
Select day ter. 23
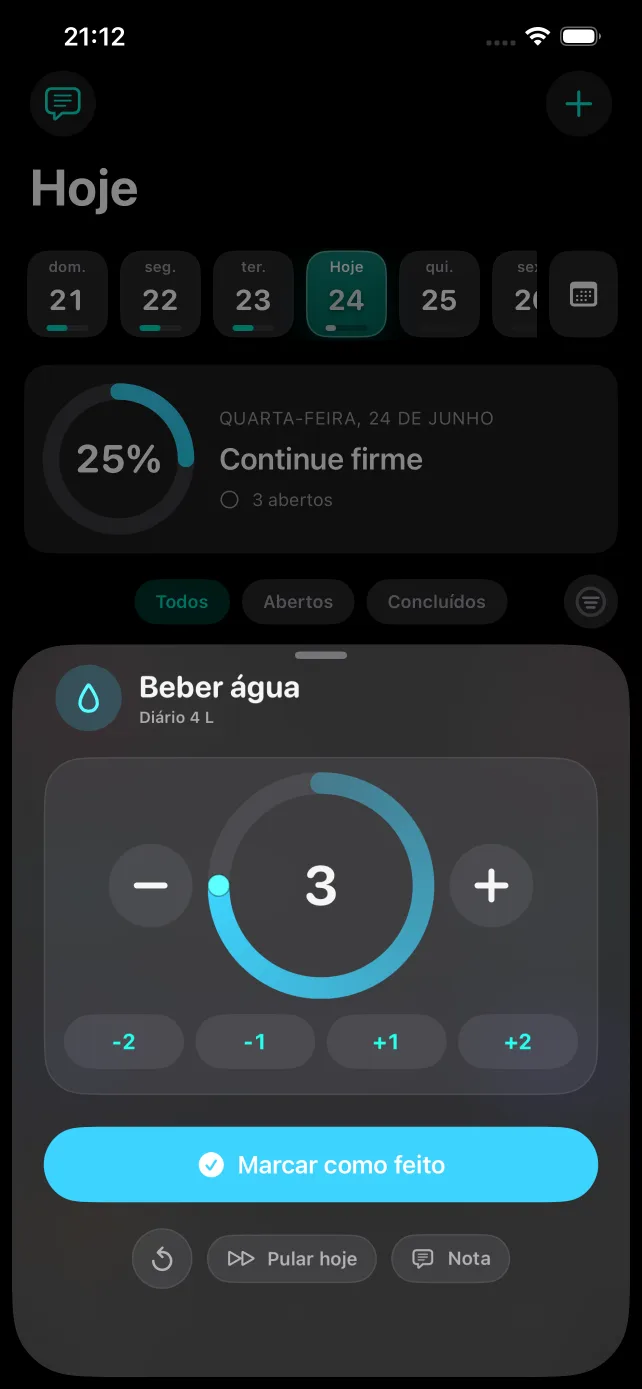pos(253,294)
